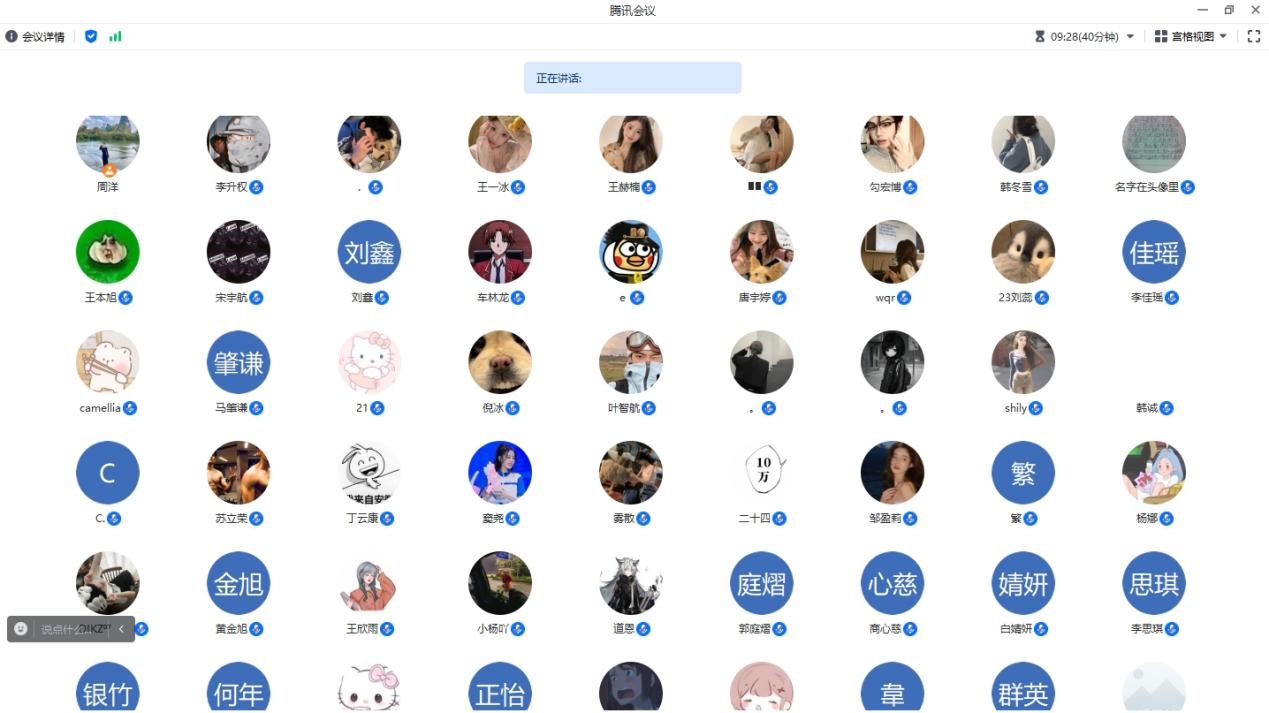Minimize the meeting window
This screenshot has width=1269, height=713.
(x=1201, y=10)
